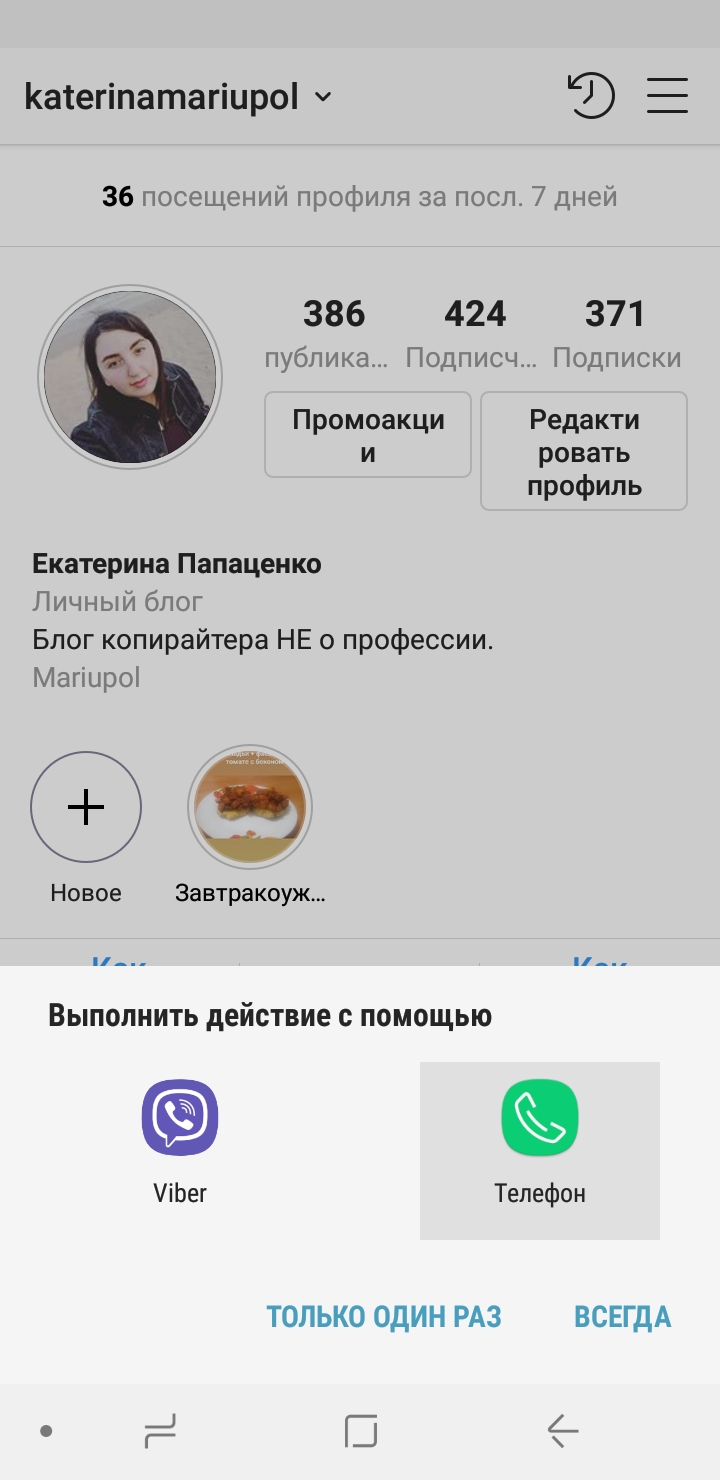This screenshot has width=720, height=1480.
Task: Open recent apps from navigation bar
Action: tap(160, 1431)
